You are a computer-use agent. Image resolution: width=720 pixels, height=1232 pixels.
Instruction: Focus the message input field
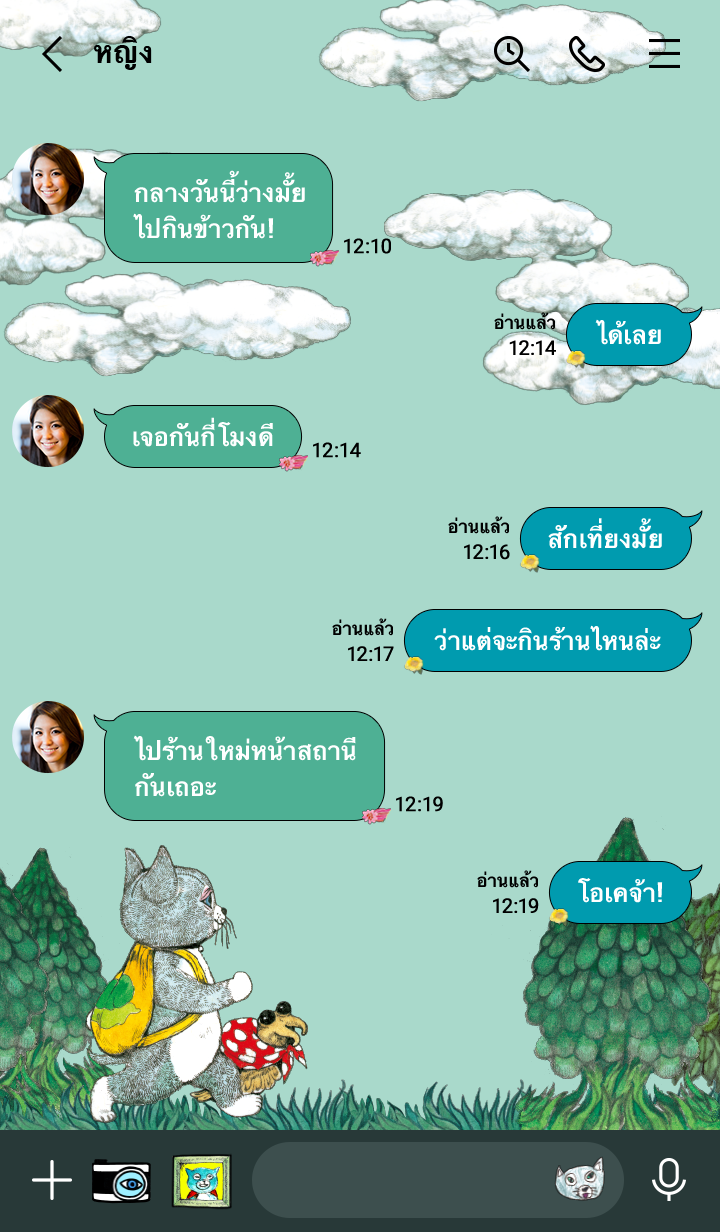click(x=400, y=1181)
